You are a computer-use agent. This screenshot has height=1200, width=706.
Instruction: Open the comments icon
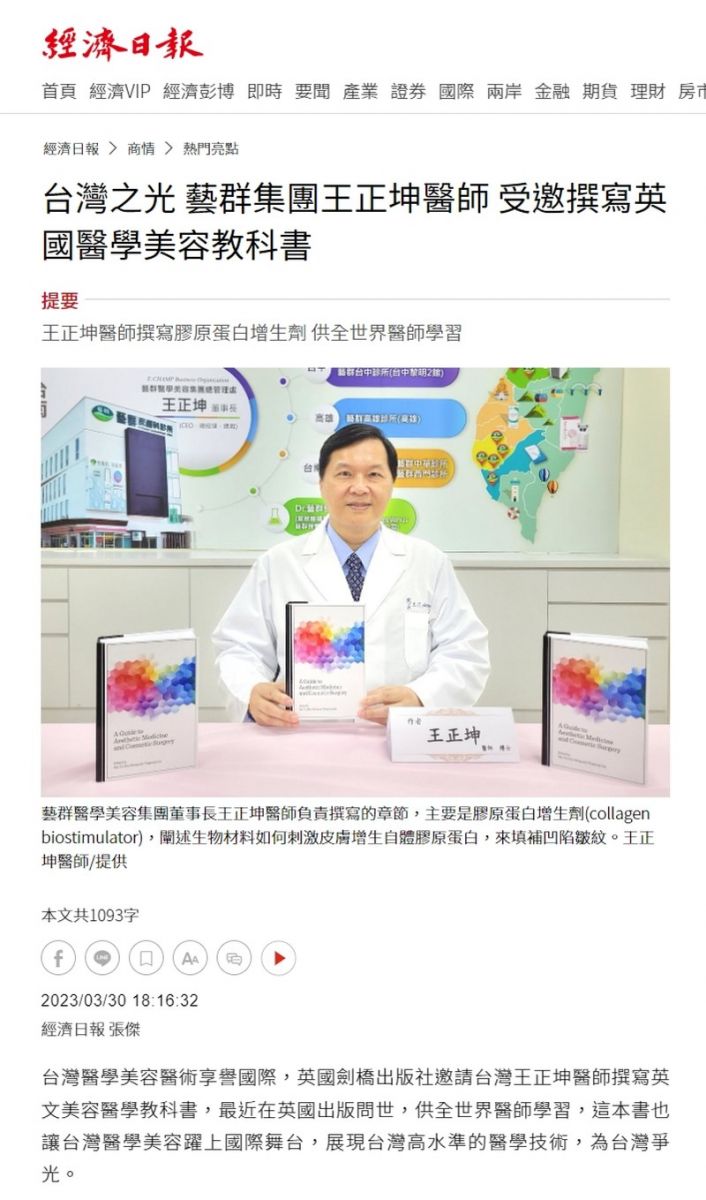(x=234, y=958)
